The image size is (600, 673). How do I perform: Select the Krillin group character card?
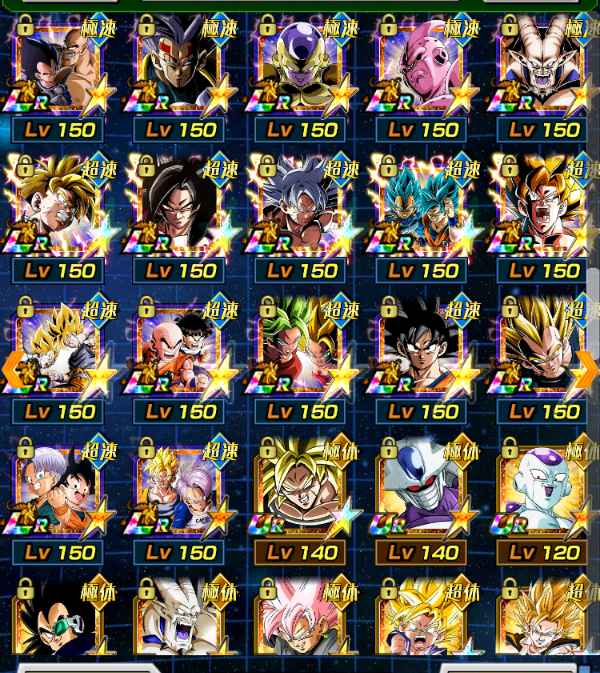pyautogui.click(x=180, y=350)
